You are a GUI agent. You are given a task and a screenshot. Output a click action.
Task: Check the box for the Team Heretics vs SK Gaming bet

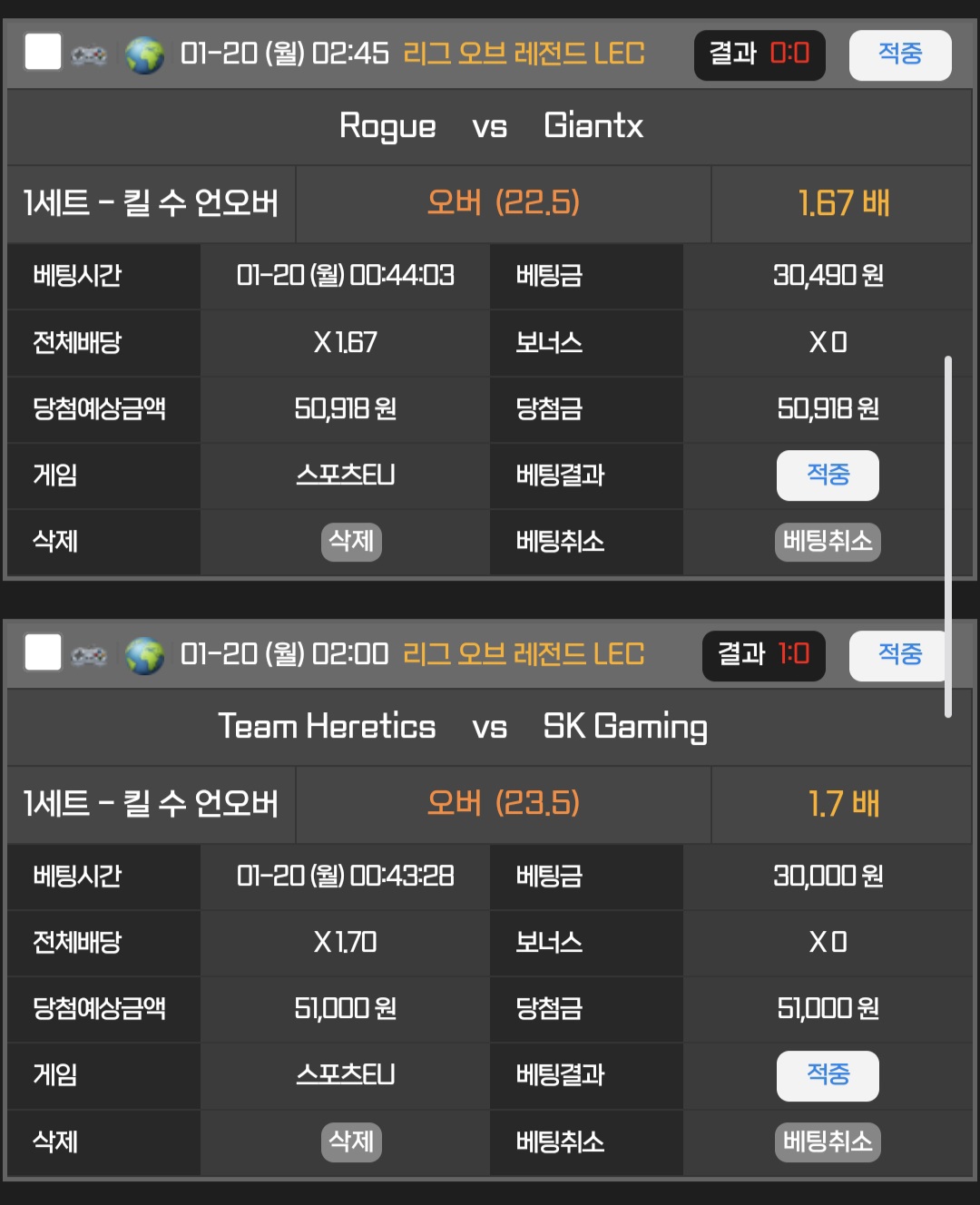coord(43,652)
